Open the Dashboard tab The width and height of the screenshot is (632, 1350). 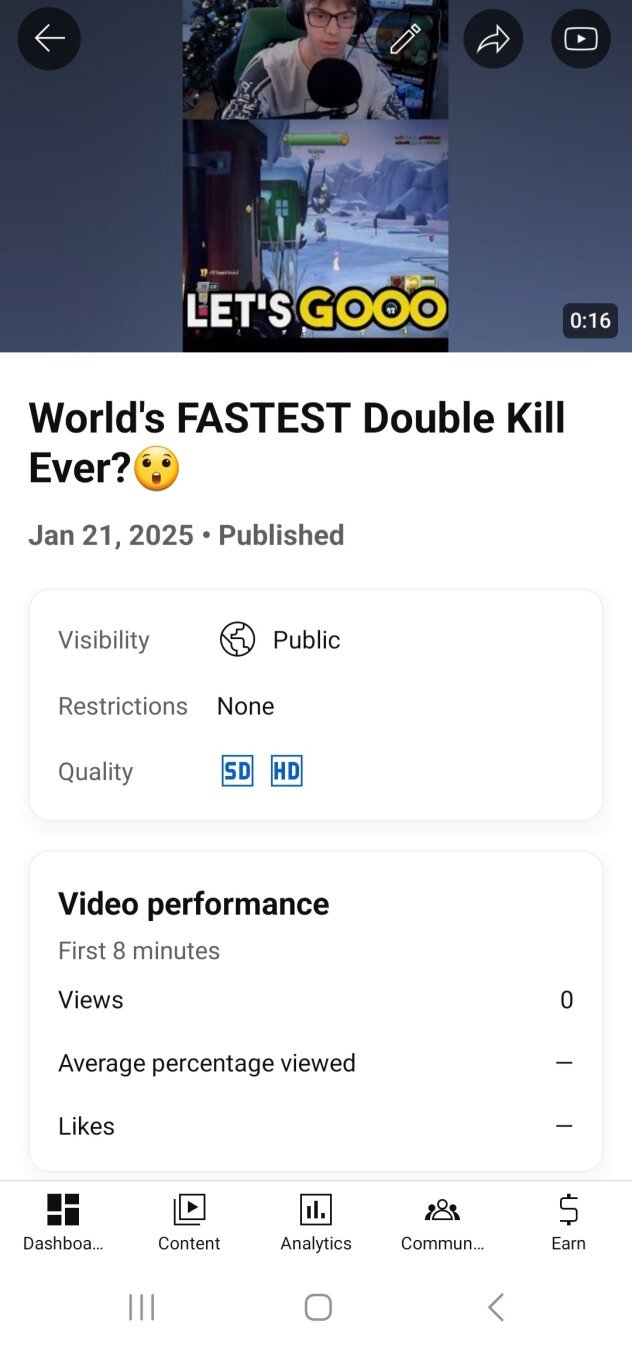[63, 1221]
